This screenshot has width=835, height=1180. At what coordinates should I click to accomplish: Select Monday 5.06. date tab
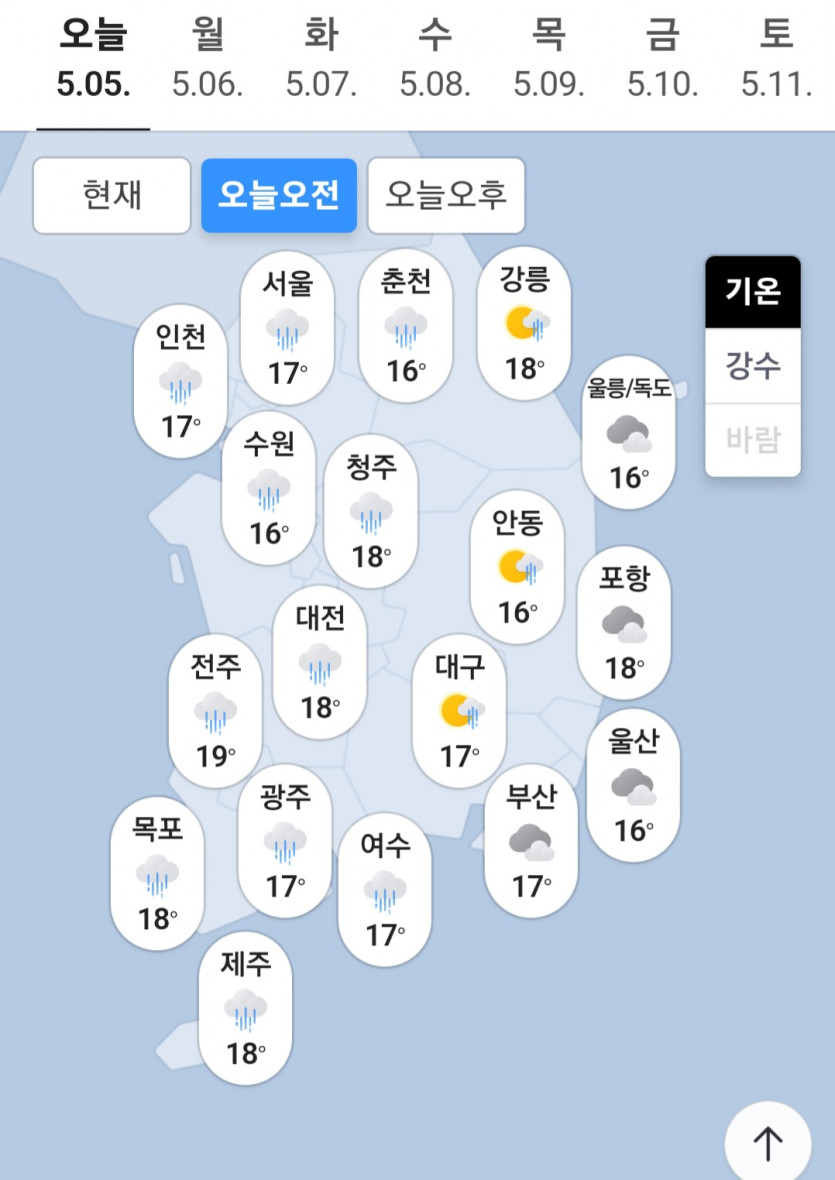tap(207, 62)
